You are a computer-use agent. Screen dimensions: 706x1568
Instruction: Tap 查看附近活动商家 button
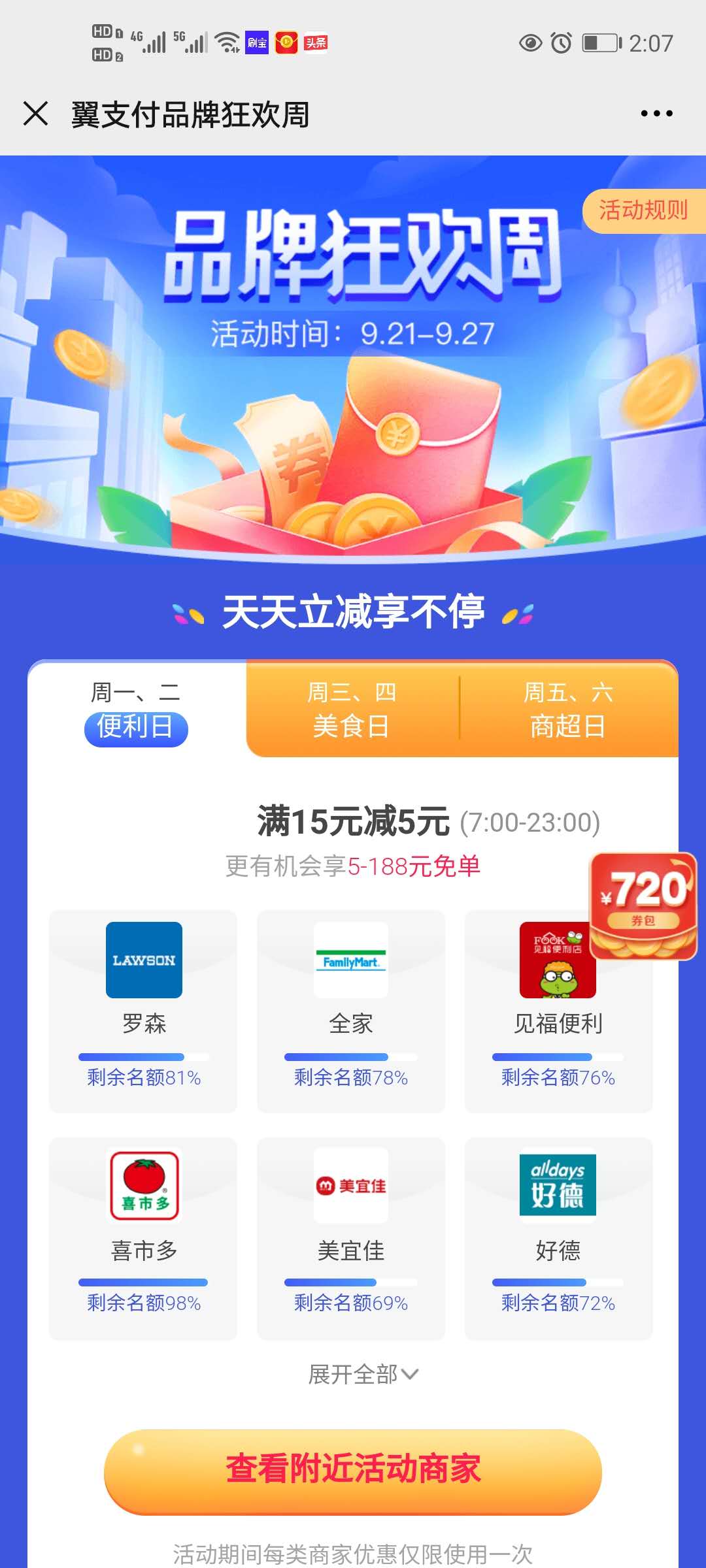[x=353, y=1470]
